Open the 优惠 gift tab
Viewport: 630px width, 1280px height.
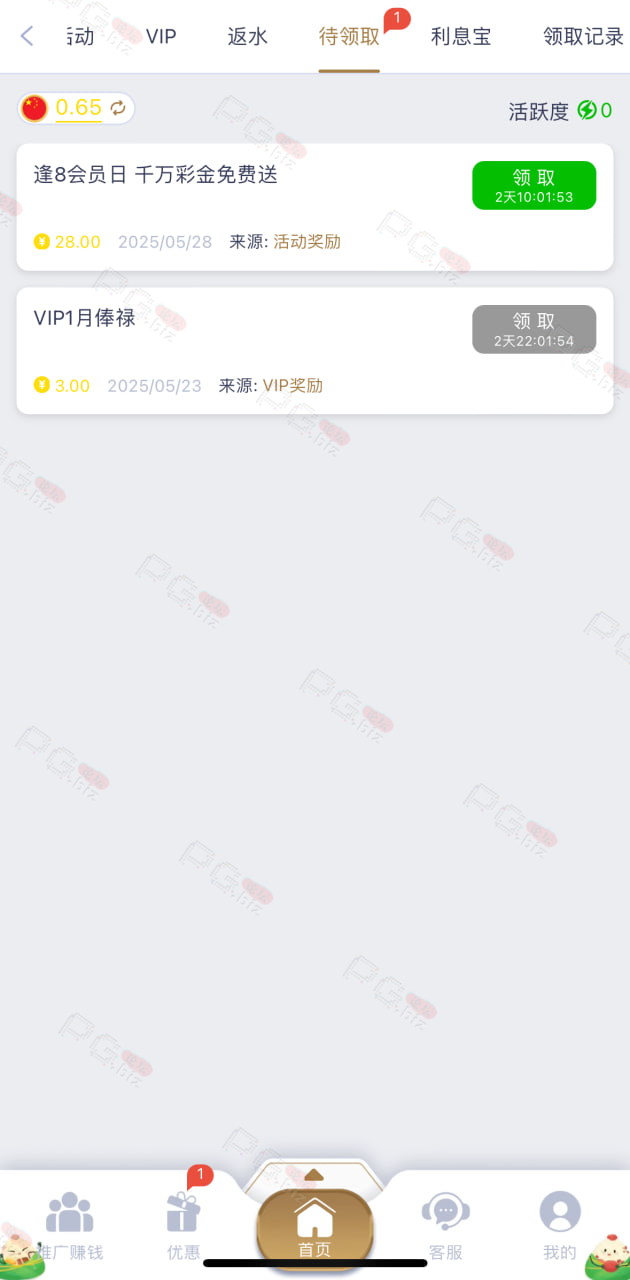click(x=183, y=1226)
